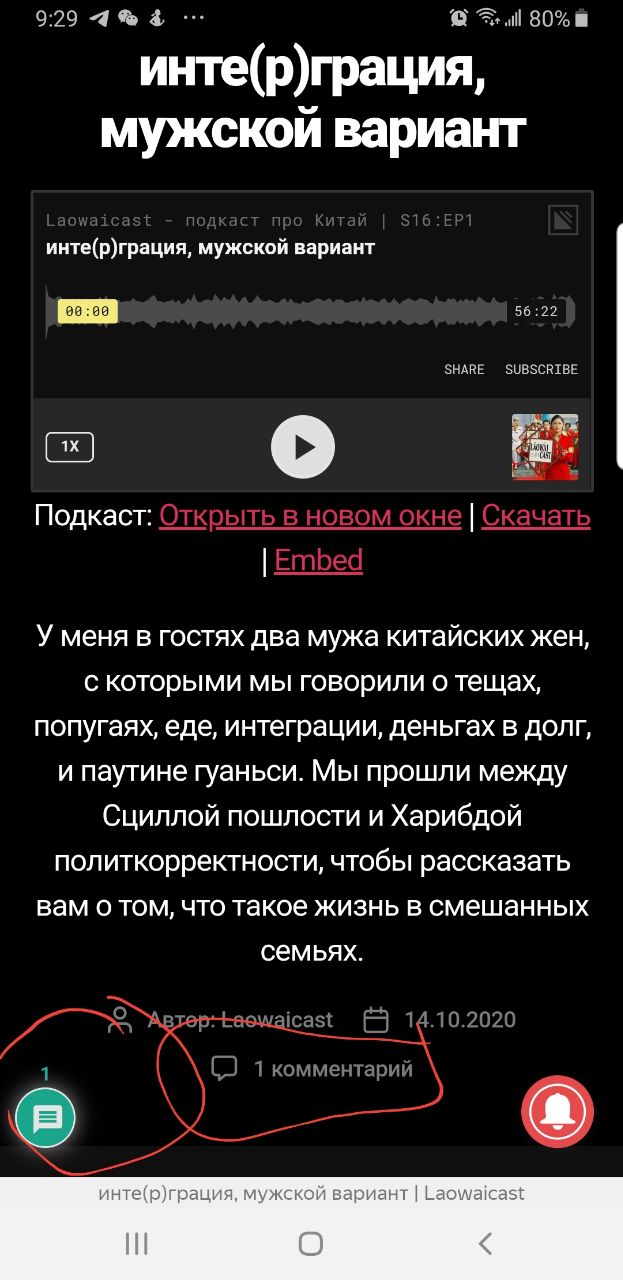Open the podcast player's top-right icon
The height and width of the screenshot is (1280, 623).
pos(563,220)
